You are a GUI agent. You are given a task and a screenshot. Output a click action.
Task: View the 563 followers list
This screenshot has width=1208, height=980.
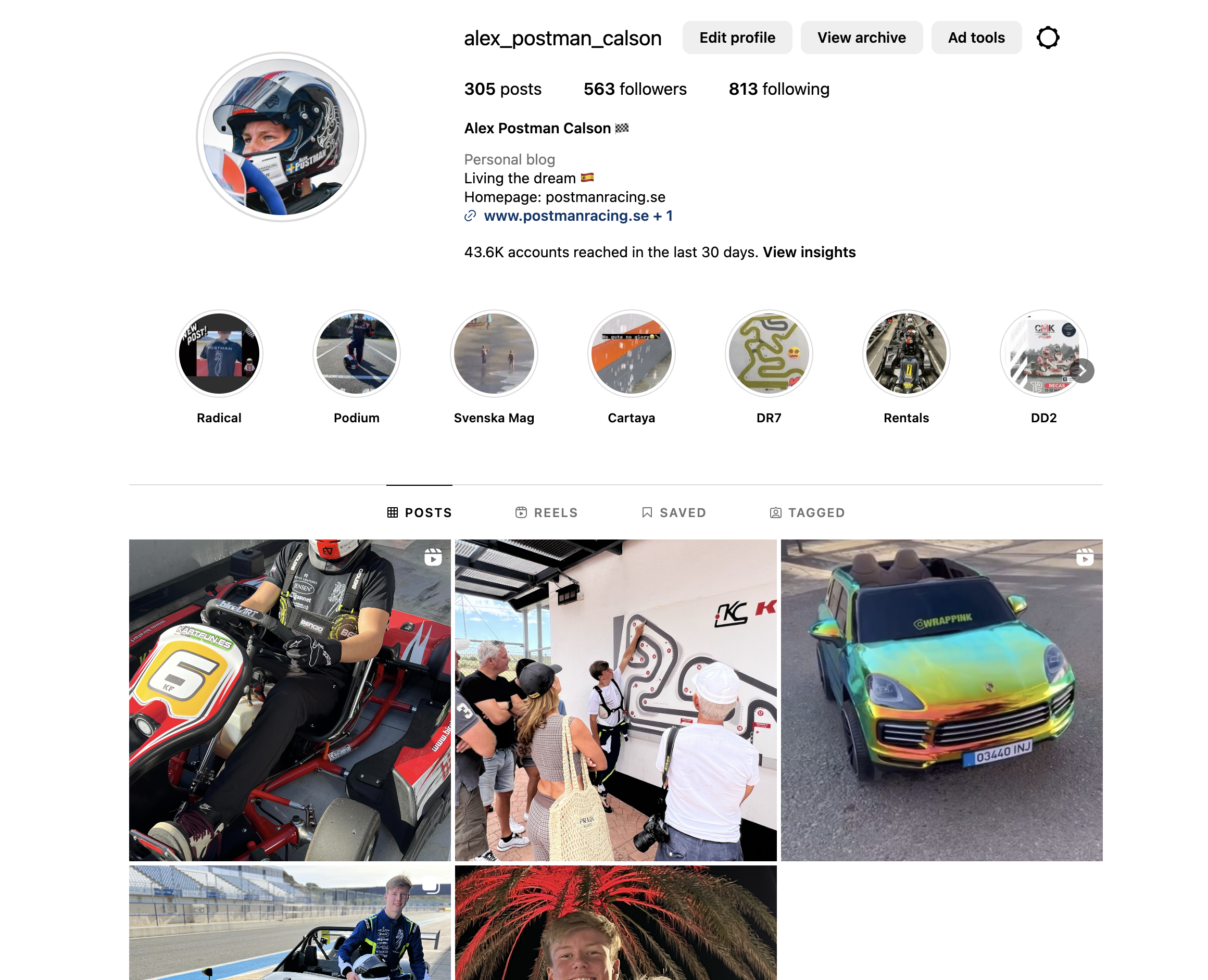[x=635, y=89]
